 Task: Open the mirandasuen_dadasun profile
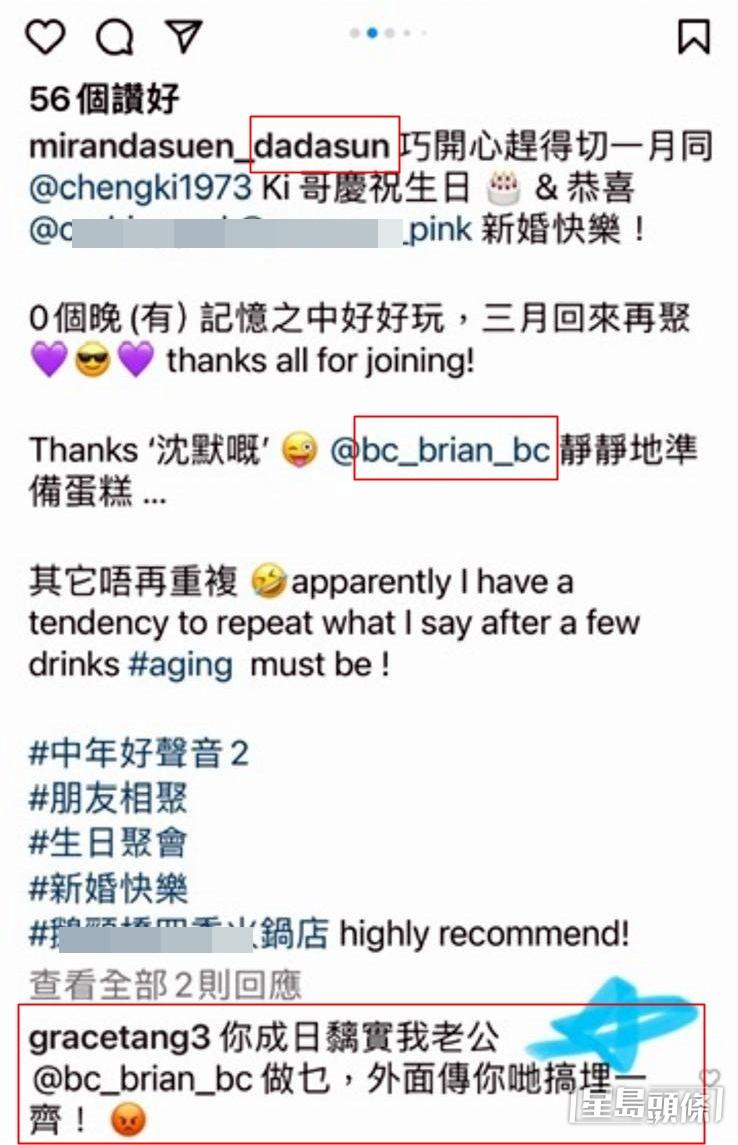pyautogui.click(x=208, y=146)
